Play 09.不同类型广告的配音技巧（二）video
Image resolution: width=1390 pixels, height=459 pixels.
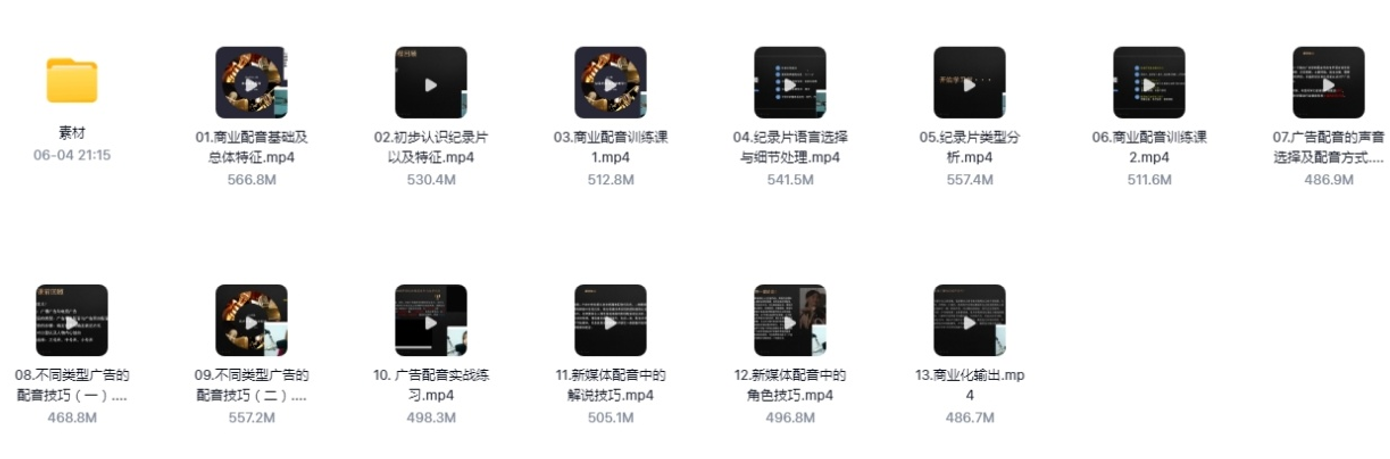(251, 322)
